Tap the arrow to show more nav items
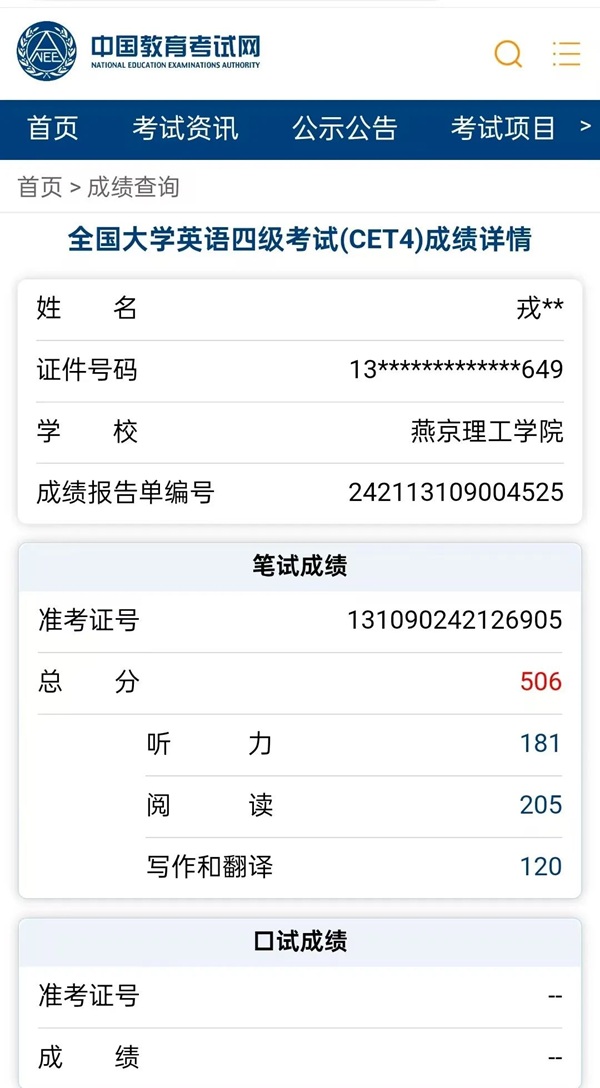 pos(586,127)
